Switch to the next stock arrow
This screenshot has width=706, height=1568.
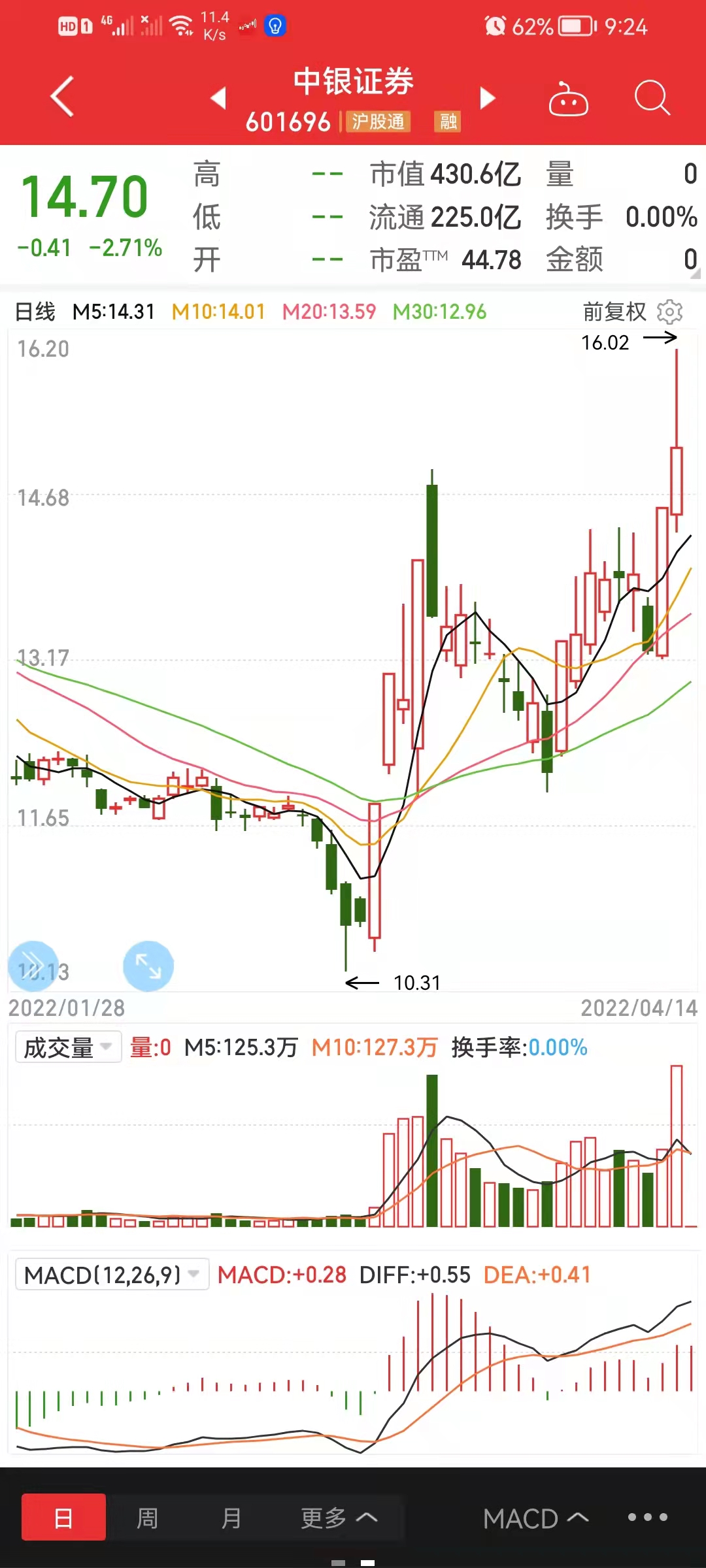(488, 98)
